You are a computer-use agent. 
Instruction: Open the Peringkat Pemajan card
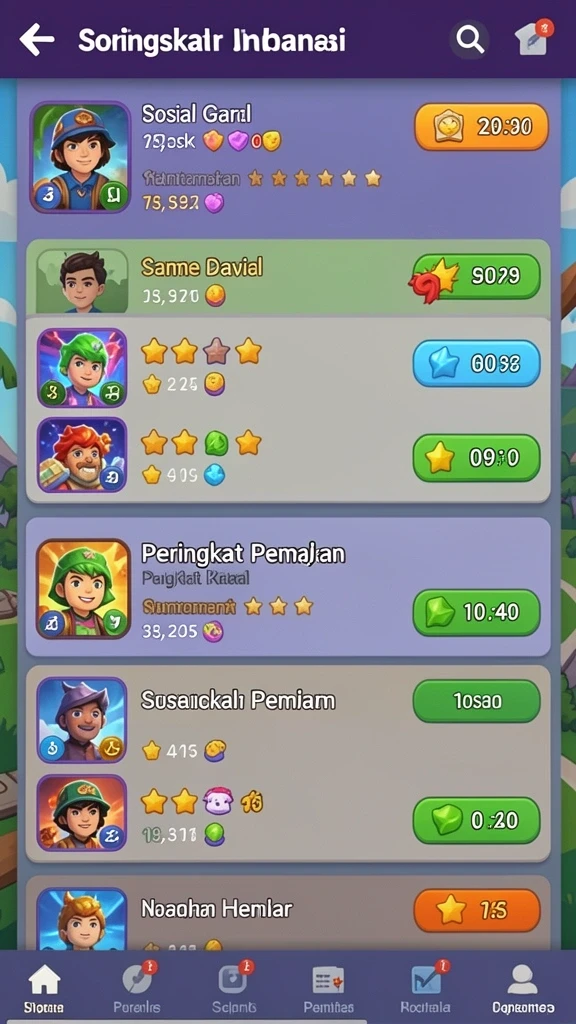pos(288,586)
